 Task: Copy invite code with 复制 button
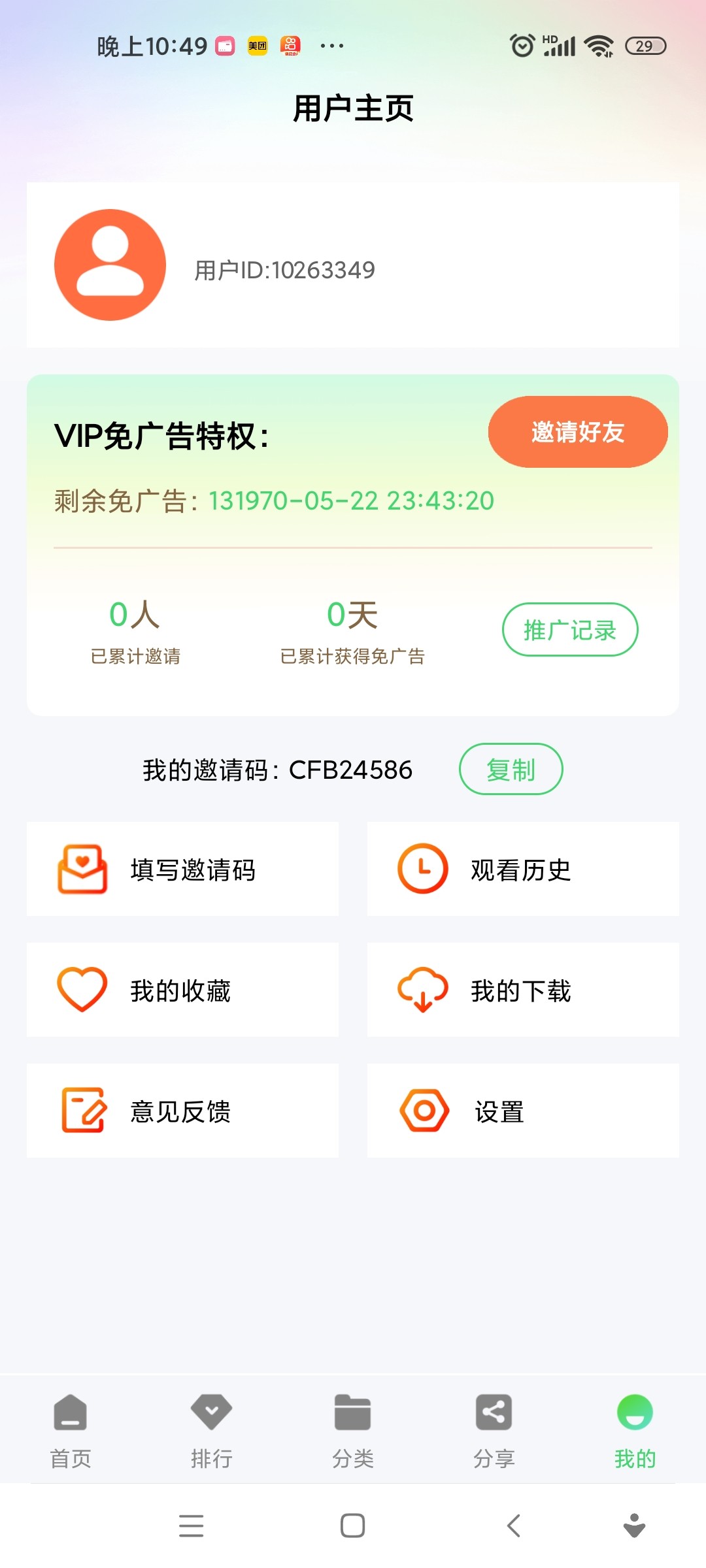coord(511,769)
